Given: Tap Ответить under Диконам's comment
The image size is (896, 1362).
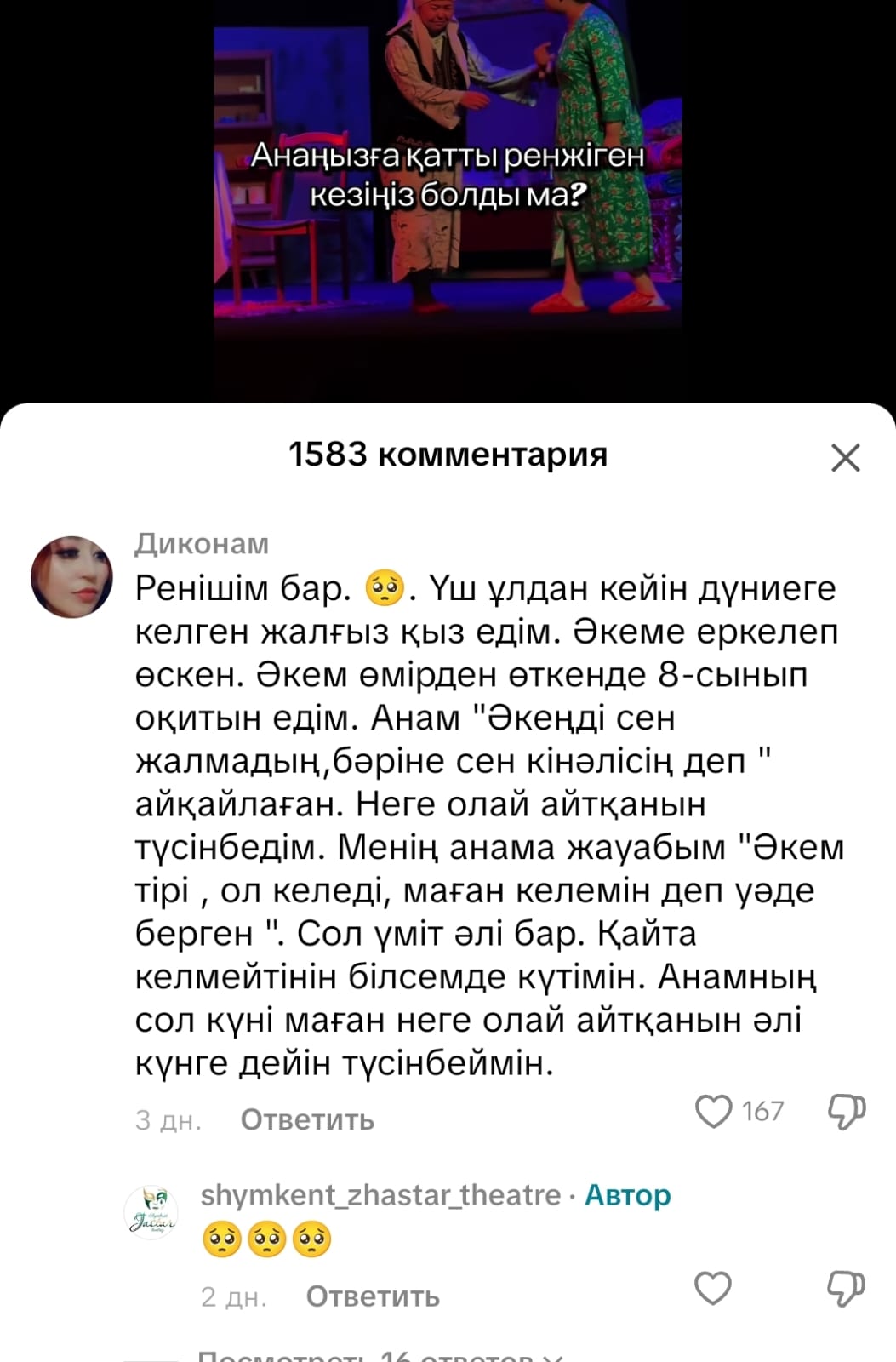Looking at the screenshot, I should 307,1119.
